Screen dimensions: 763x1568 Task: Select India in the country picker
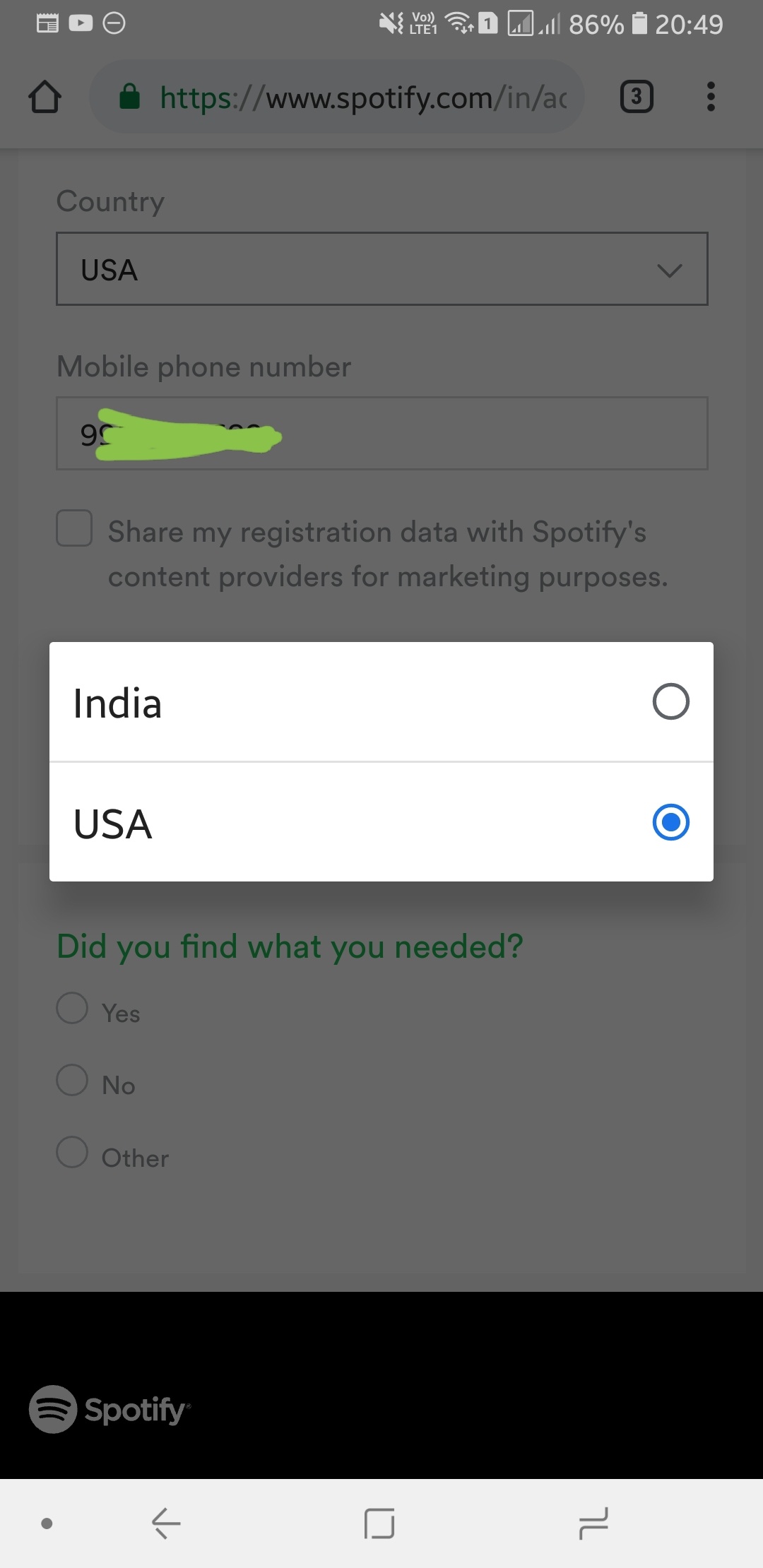tap(381, 702)
